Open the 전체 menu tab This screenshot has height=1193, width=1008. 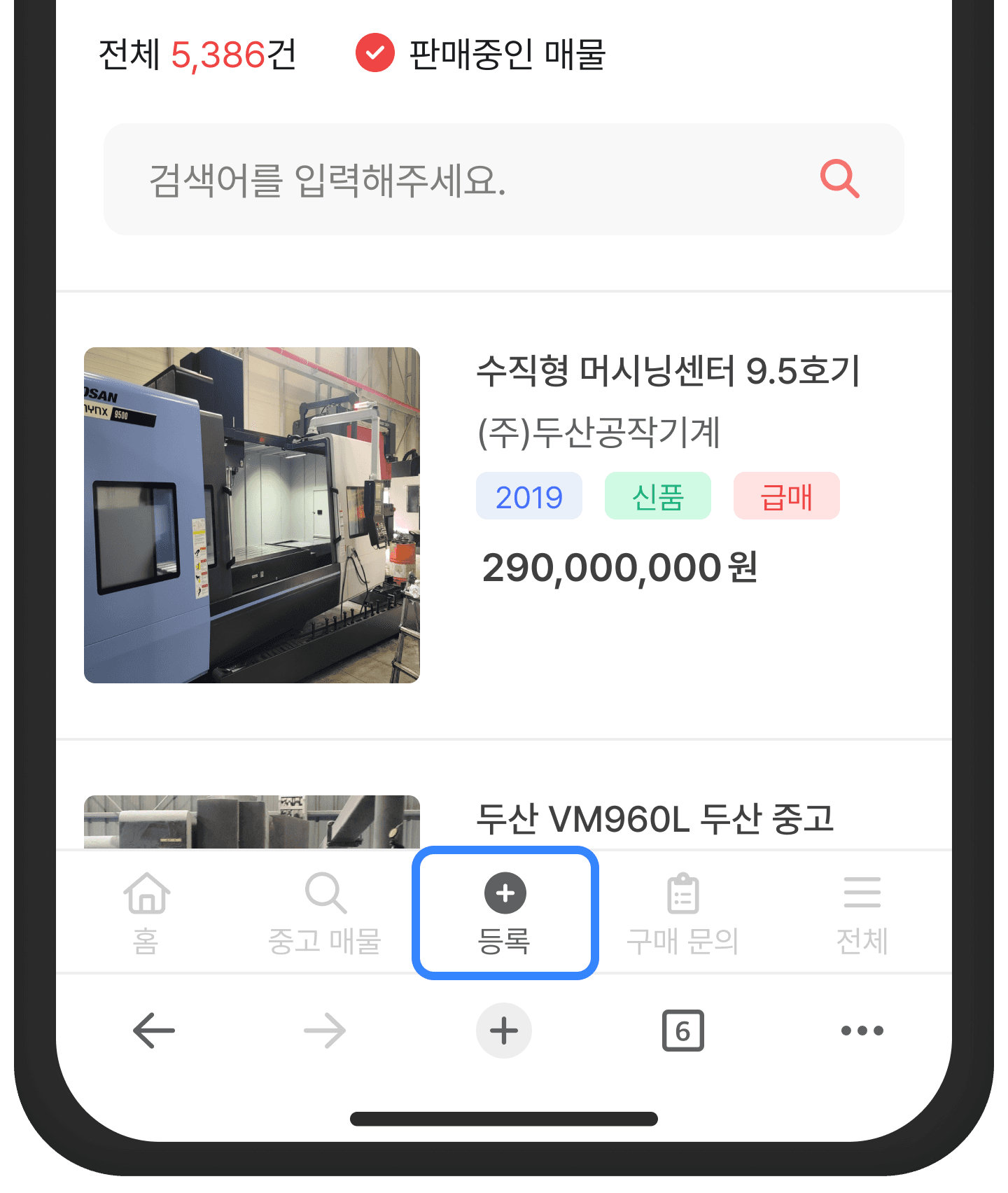tap(862, 912)
